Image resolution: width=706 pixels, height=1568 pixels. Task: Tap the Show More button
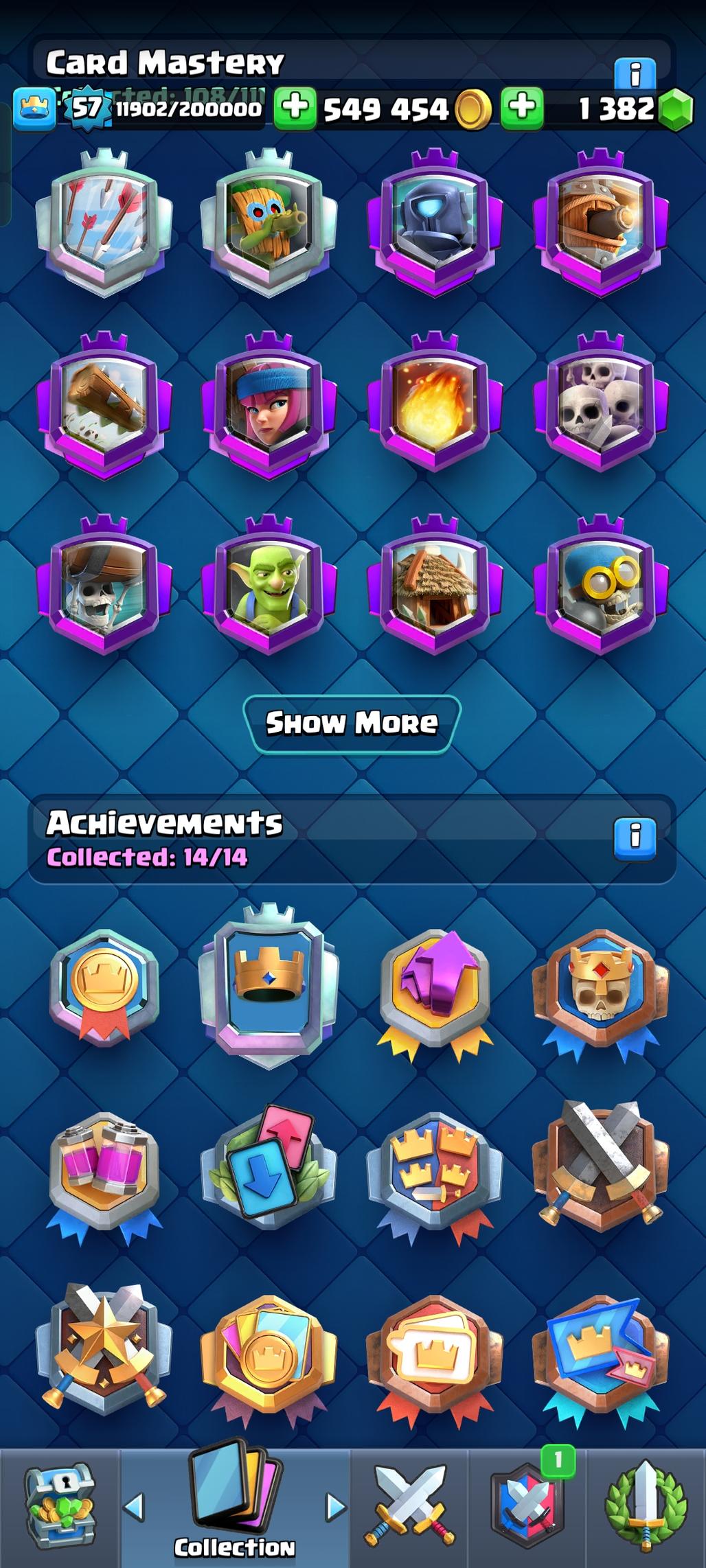352,723
